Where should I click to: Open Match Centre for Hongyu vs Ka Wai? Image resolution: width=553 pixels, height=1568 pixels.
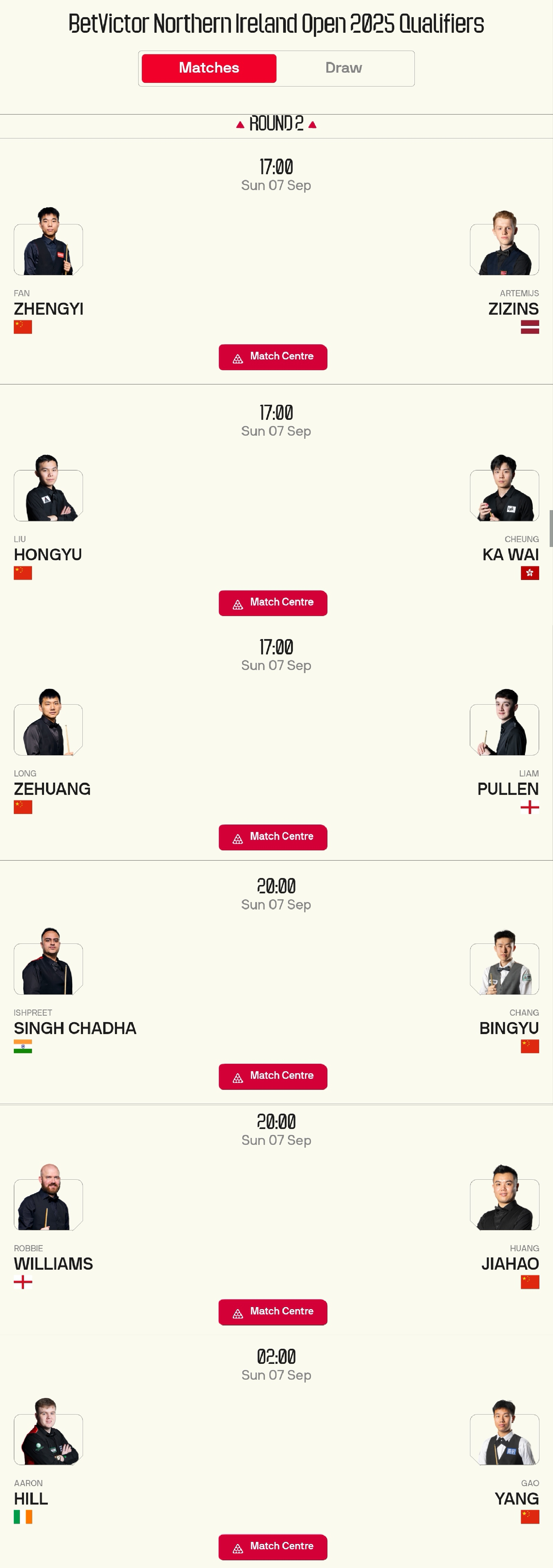[273, 602]
